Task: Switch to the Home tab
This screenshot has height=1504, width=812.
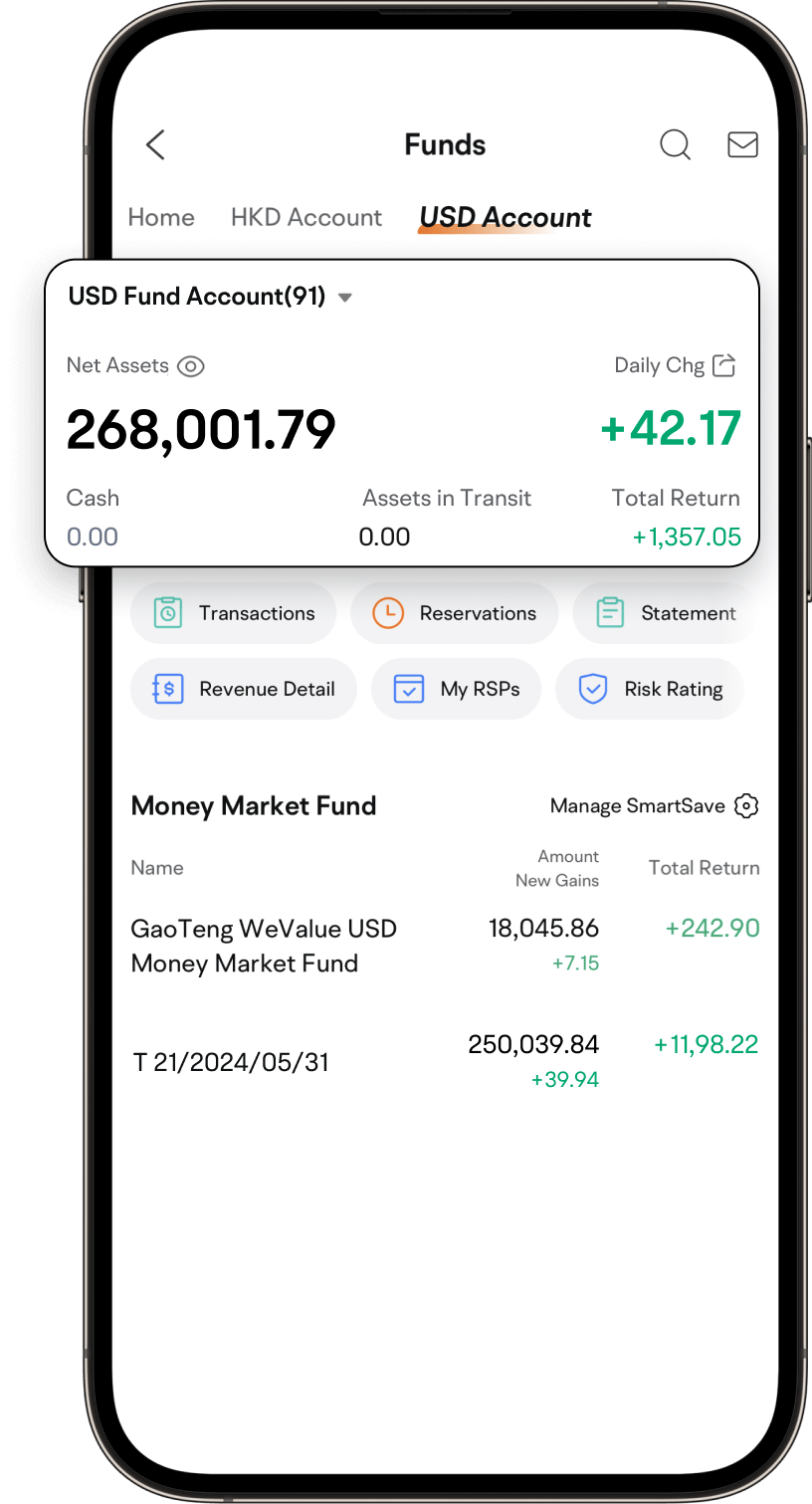Action: [x=161, y=217]
